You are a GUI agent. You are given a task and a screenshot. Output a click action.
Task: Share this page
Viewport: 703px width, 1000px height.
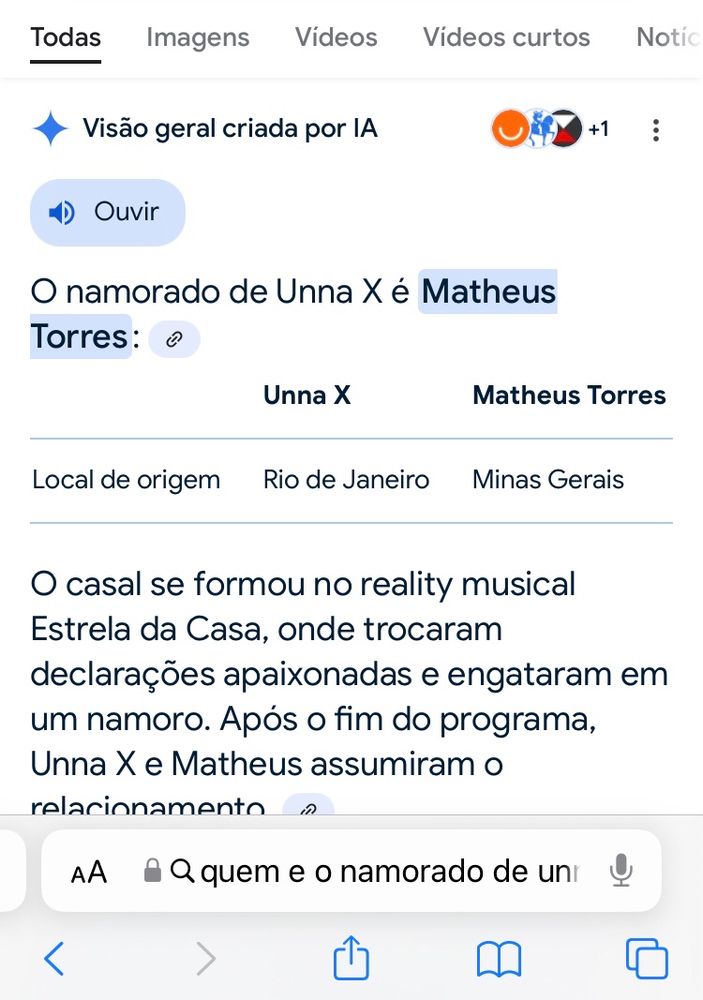pos(351,958)
